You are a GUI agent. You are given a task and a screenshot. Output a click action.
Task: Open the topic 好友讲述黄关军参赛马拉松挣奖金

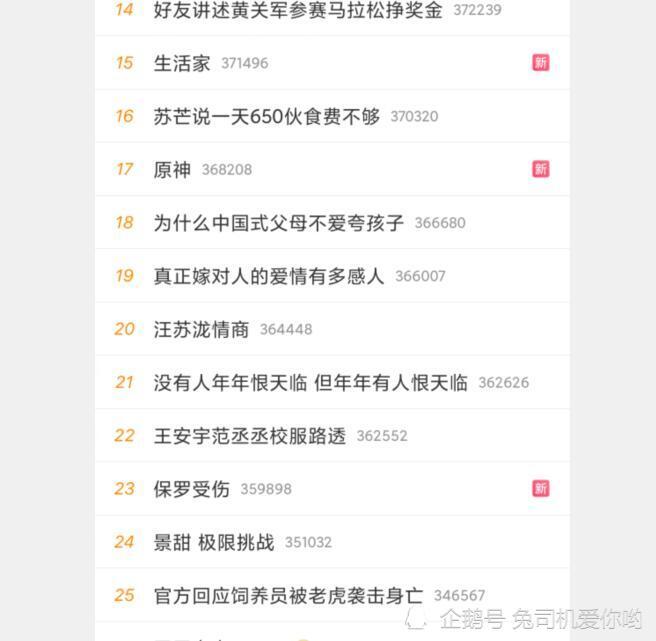coord(297,10)
